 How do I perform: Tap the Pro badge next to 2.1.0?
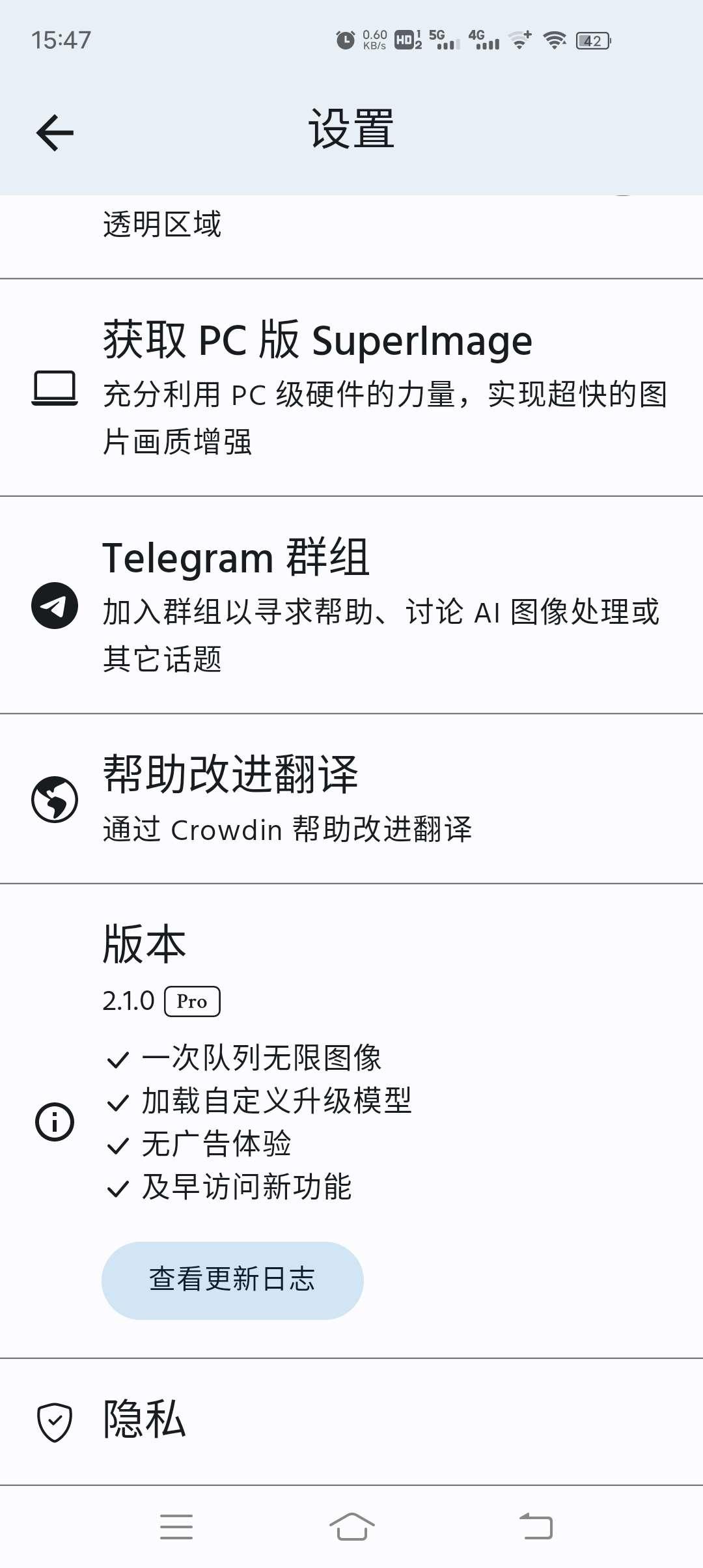click(193, 1001)
